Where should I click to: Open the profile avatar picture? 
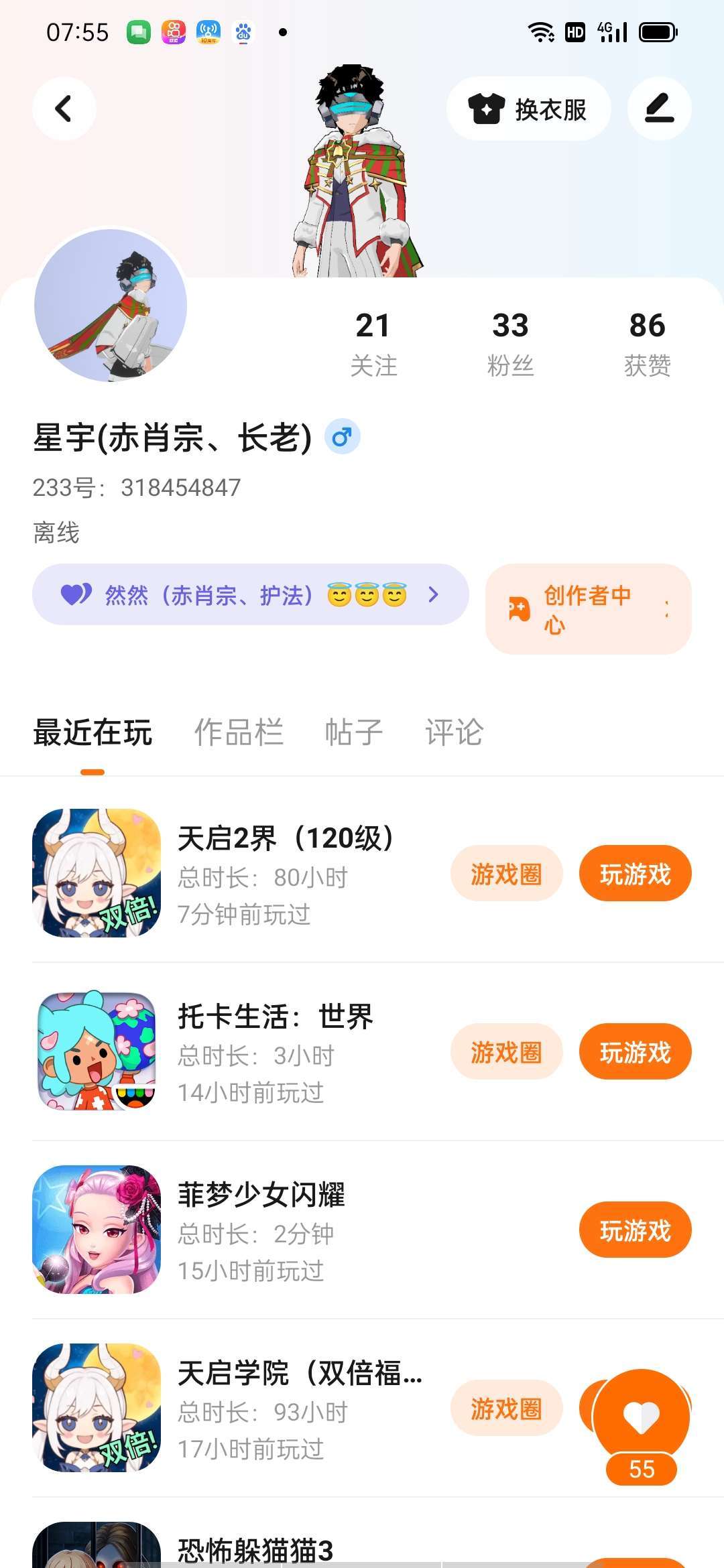[111, 306]
